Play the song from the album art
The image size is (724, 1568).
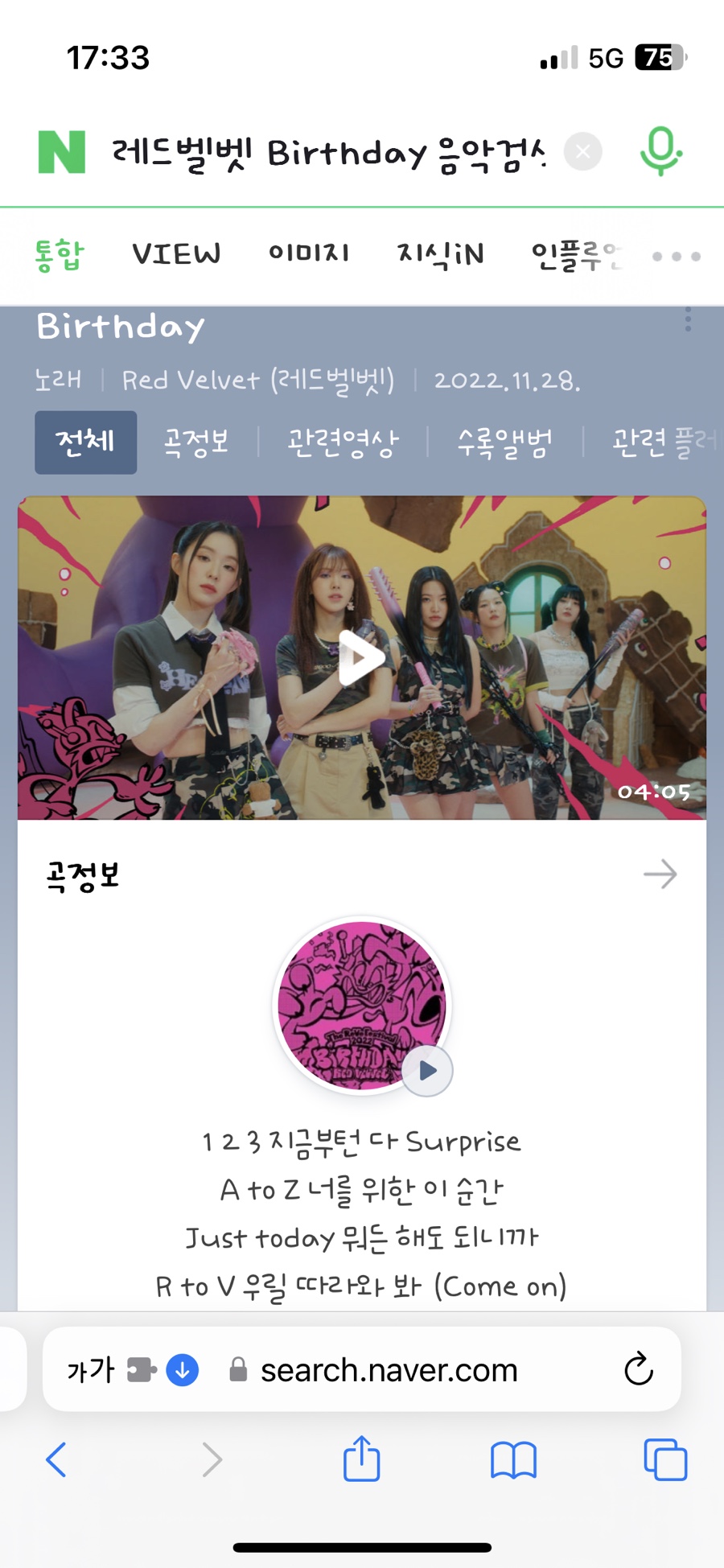pos(427,1071)
